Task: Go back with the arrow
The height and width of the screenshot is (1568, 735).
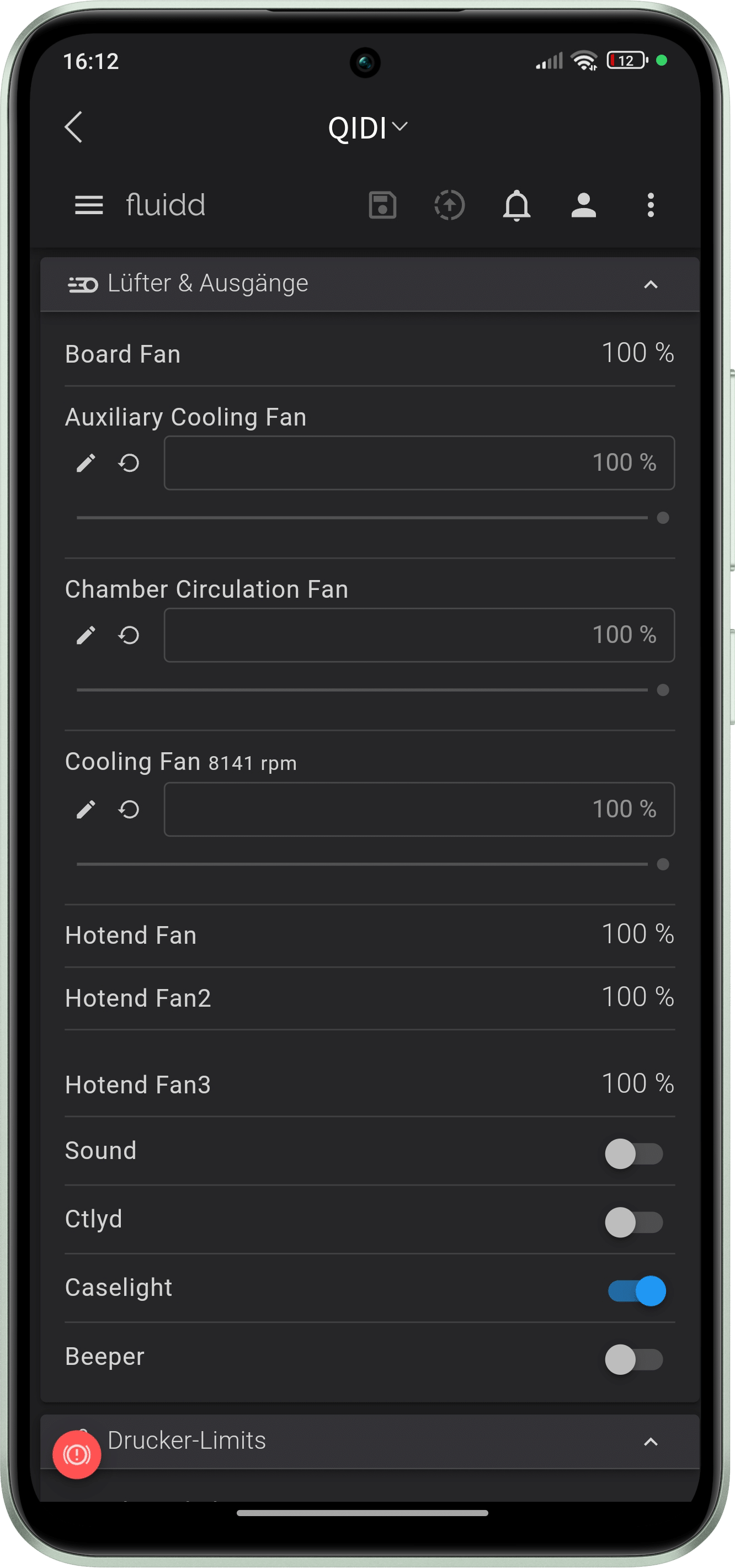Action: (x=73, y=127)
